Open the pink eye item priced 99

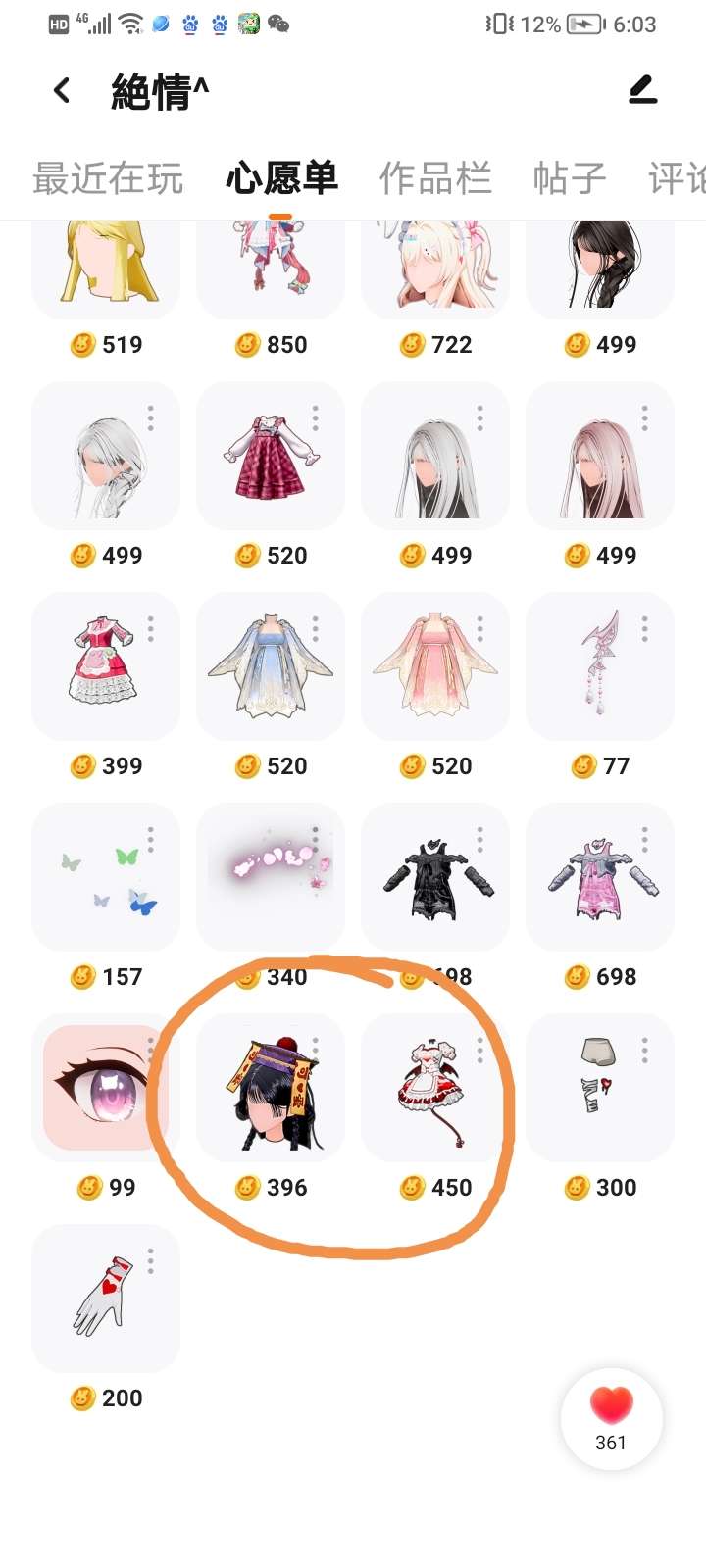coord(105,1088)
